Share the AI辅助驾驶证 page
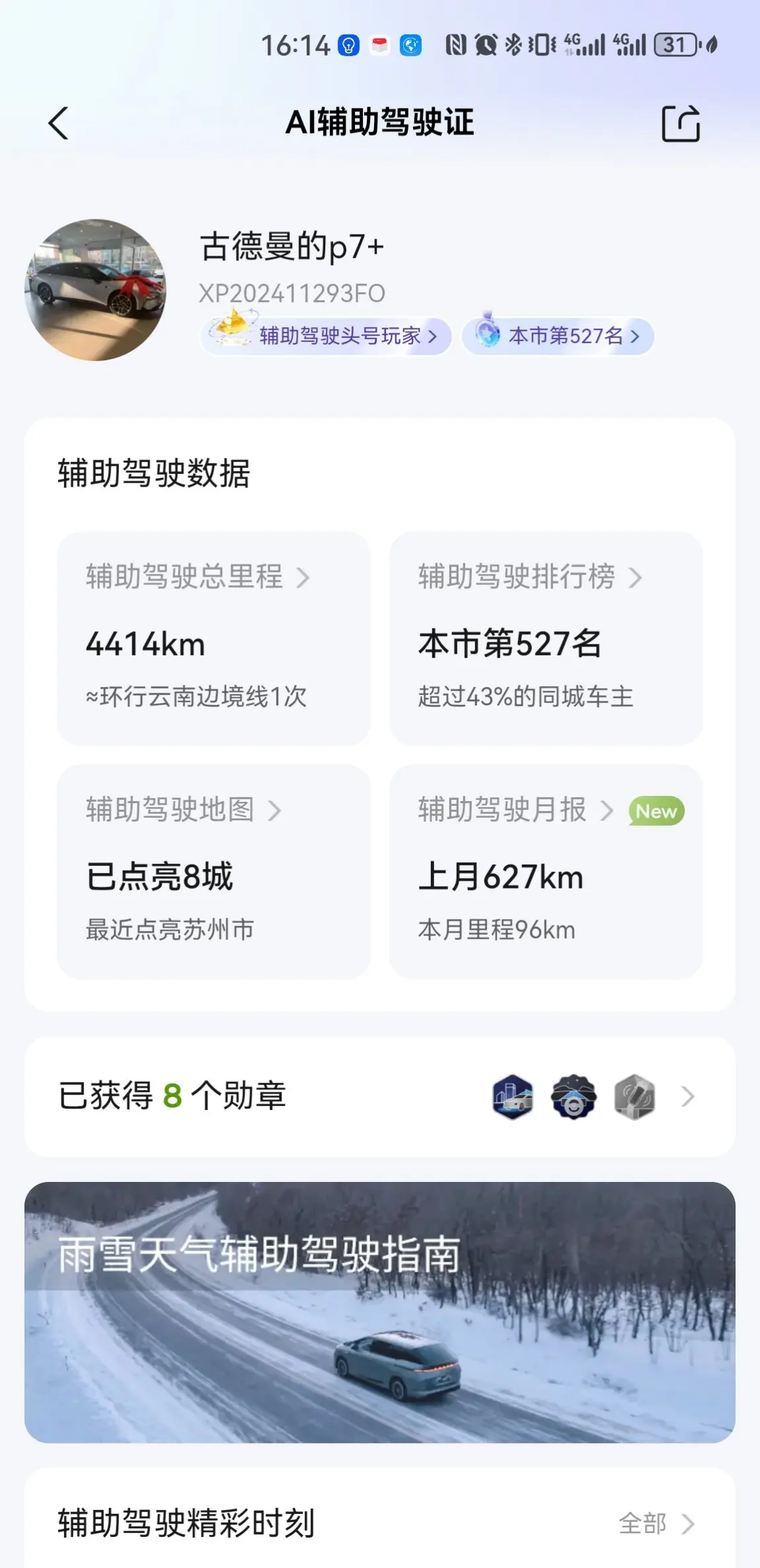Image resolution: width=760 pixels, height=1568 pixels. [x=680, y=124]
